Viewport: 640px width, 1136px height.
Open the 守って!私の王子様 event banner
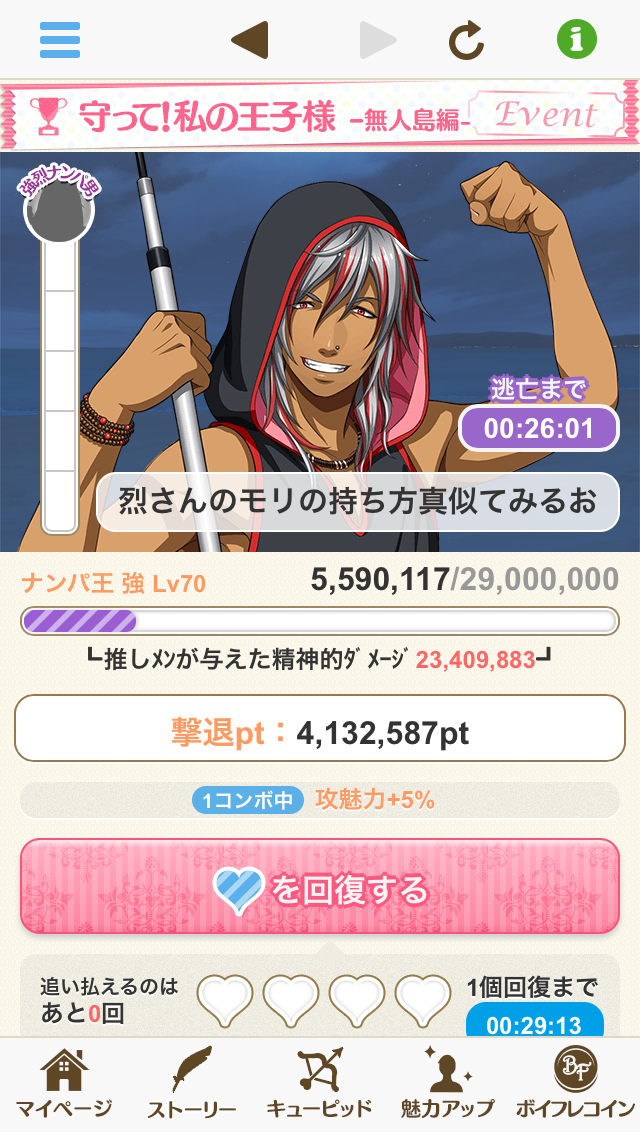click(320, 116)
